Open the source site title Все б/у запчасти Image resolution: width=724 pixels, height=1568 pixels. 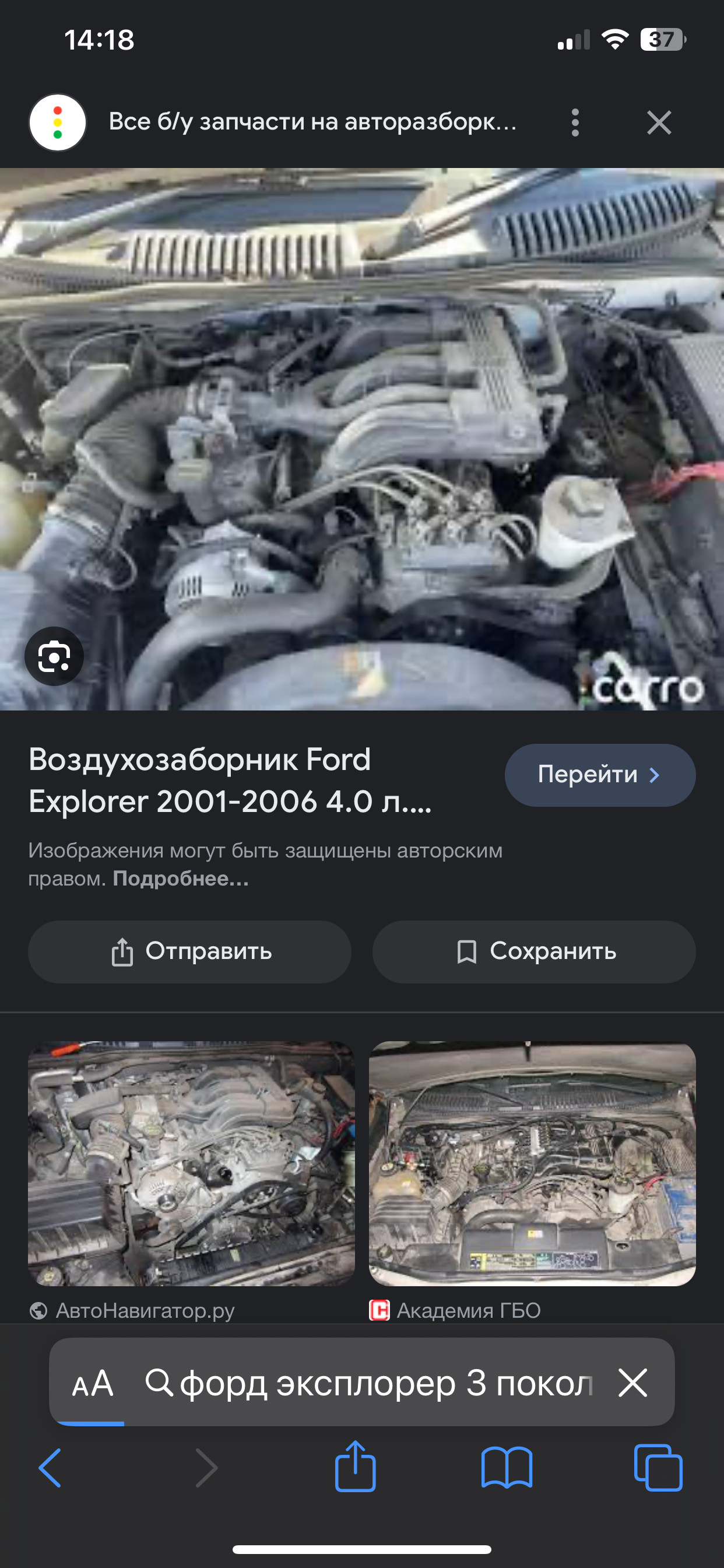312,122
